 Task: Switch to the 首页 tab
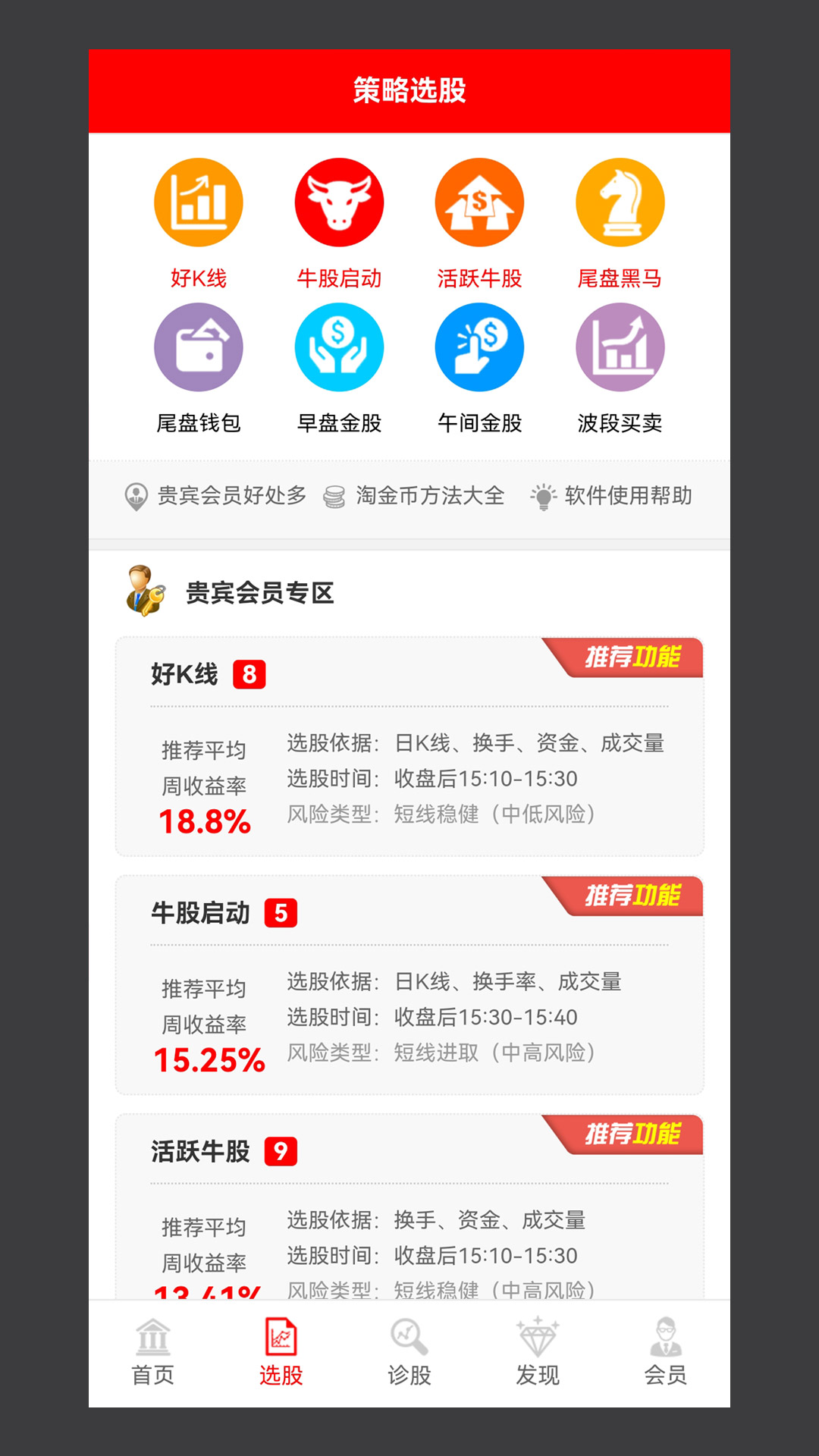click(153, 1354)
